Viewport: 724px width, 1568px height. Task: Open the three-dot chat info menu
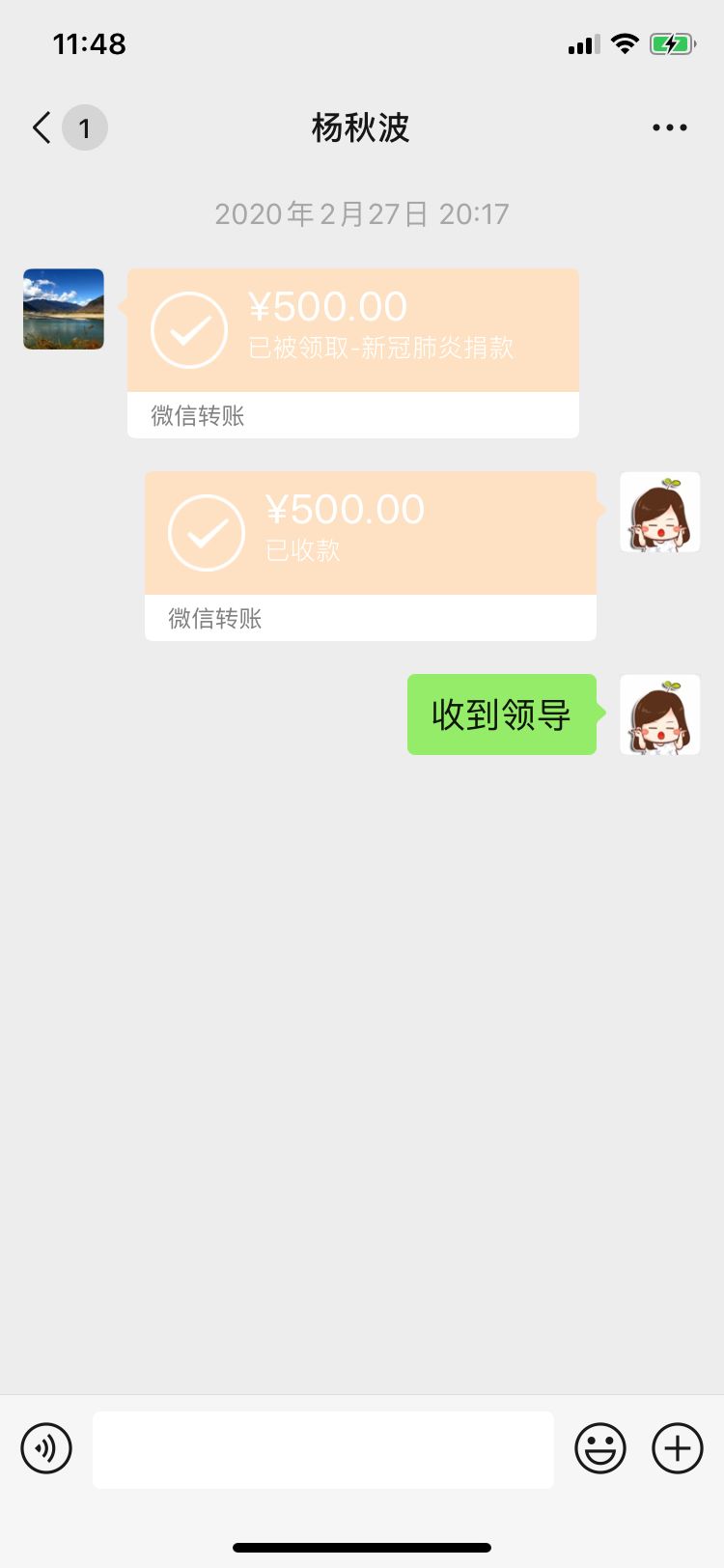point(669,127)
